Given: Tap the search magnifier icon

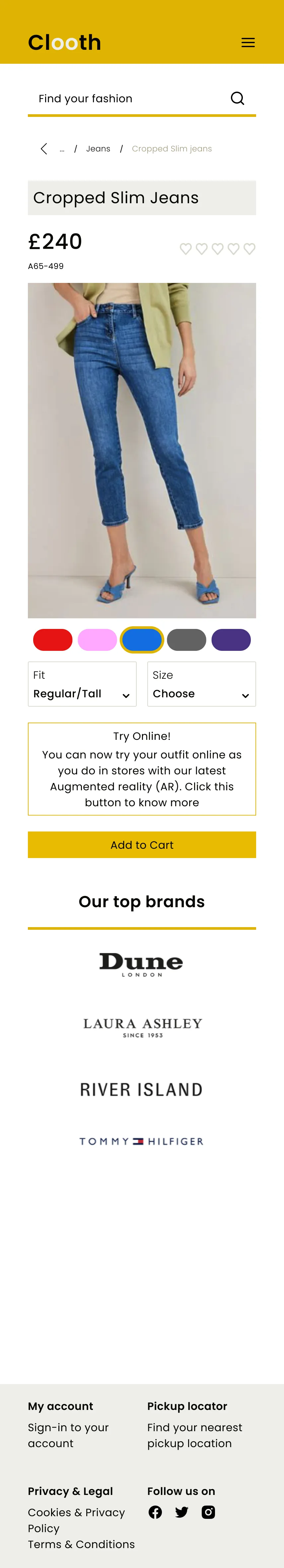Looking at the screenshot, I should pos(237,99).
